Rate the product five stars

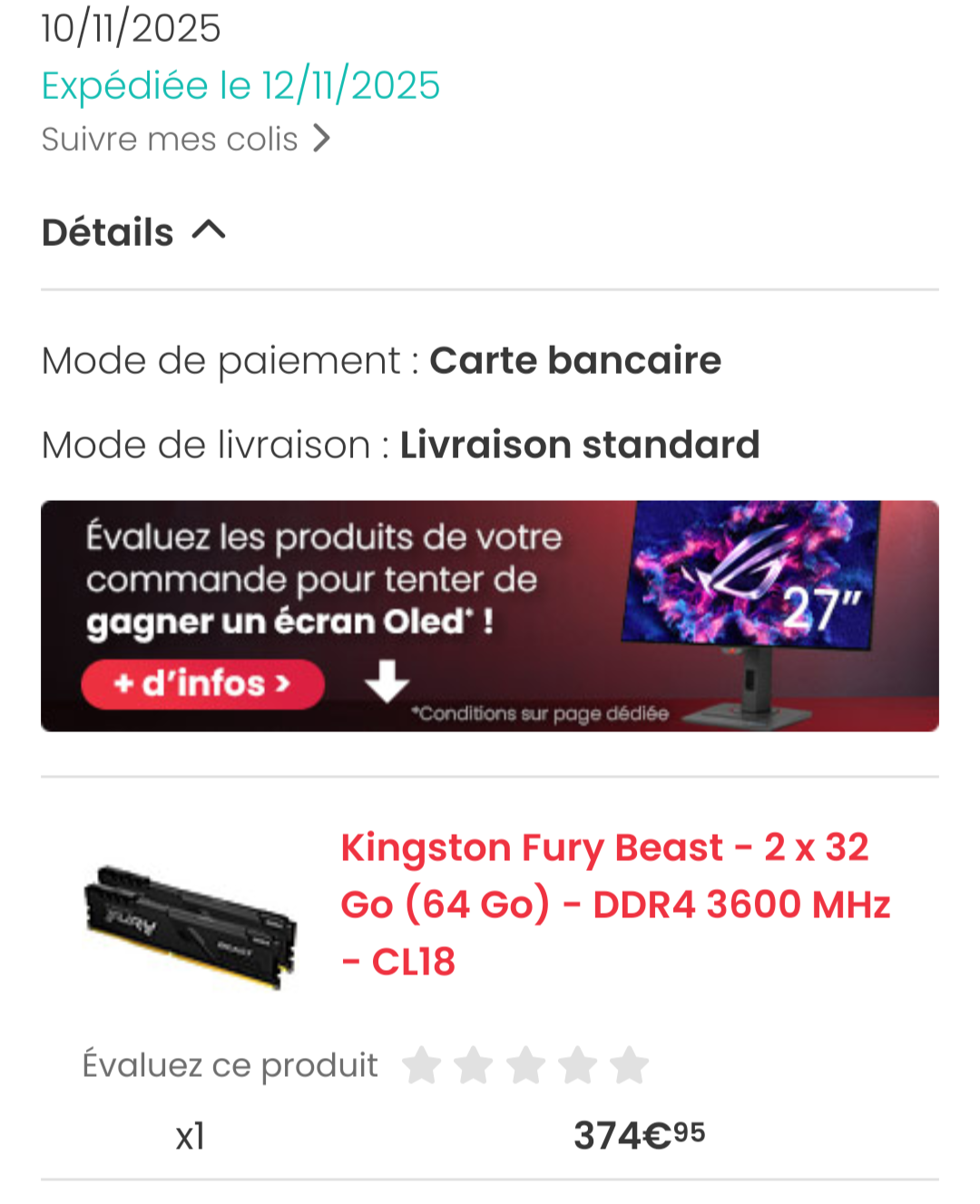(629, 1066)
